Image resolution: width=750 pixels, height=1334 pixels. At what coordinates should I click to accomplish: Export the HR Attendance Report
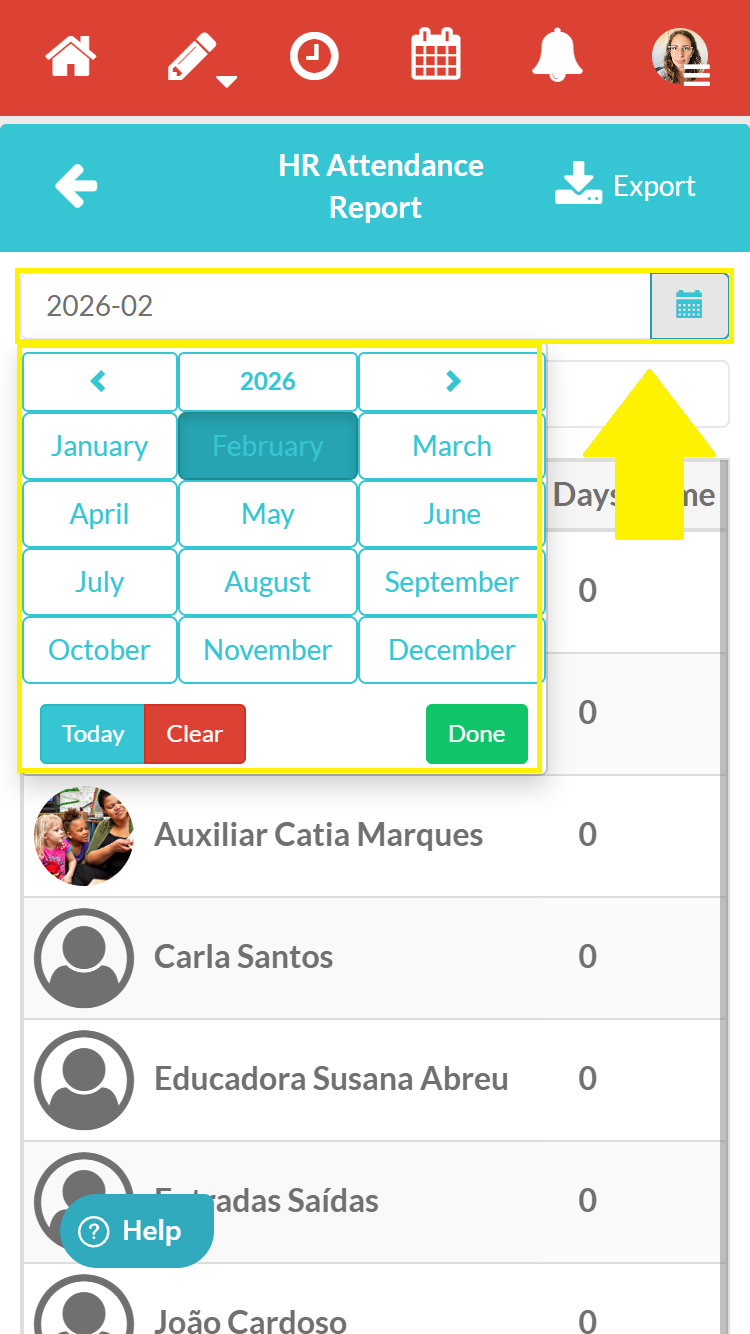tap(625, 186)
